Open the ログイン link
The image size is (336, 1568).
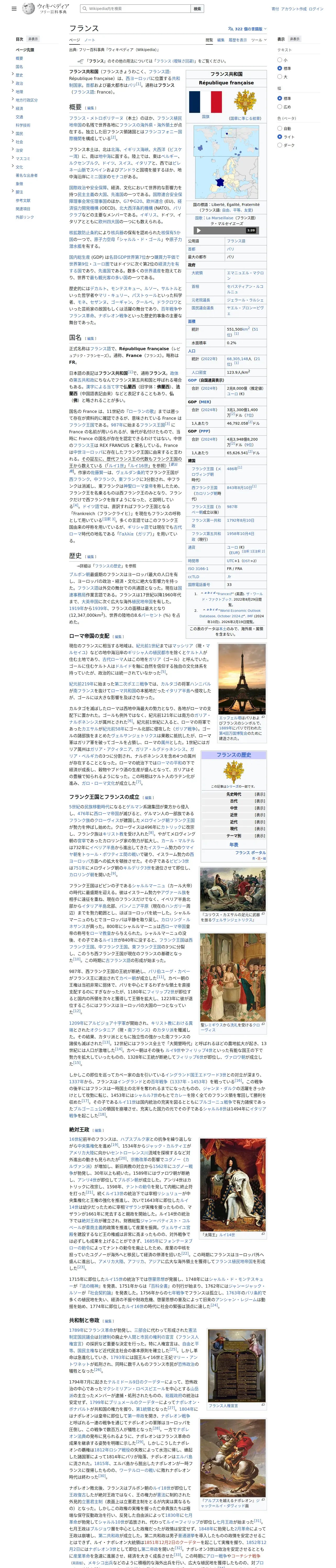coord(316,9)
